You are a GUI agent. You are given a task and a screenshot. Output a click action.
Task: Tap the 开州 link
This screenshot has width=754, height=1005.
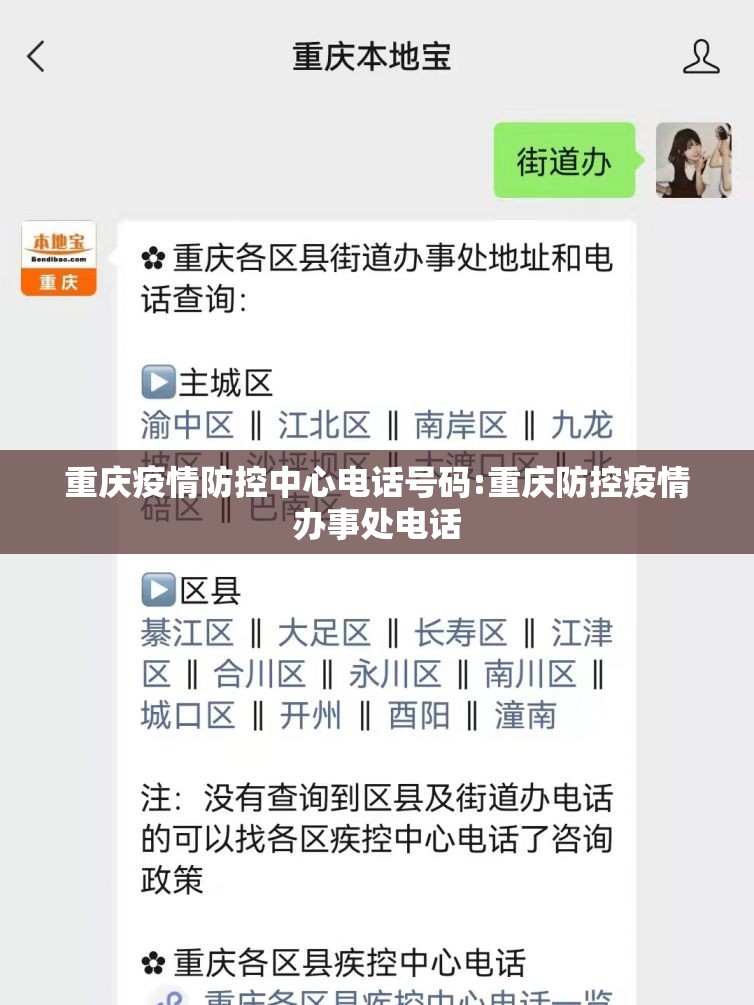pos(310,715)
